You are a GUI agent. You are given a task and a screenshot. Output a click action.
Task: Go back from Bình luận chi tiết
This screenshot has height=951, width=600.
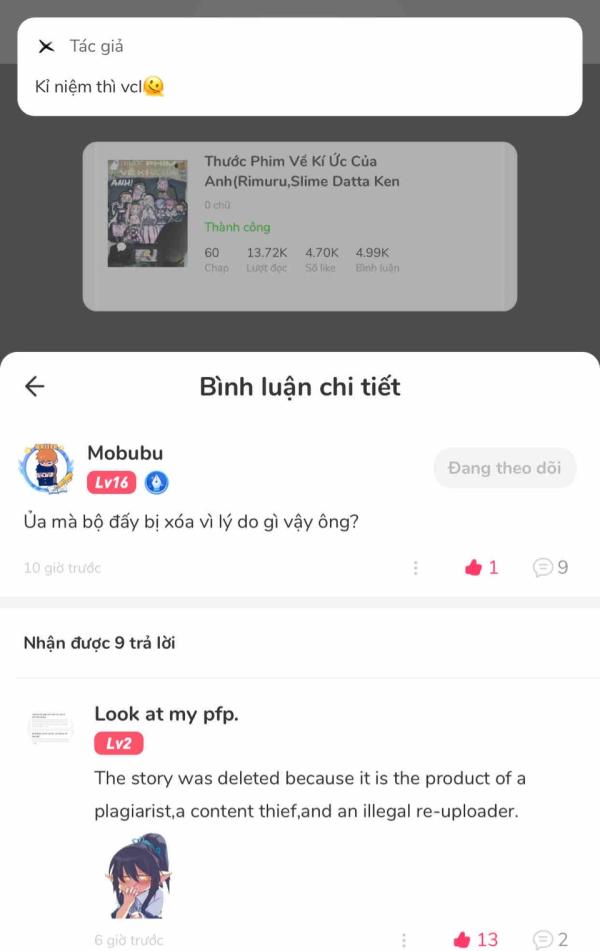35,387
